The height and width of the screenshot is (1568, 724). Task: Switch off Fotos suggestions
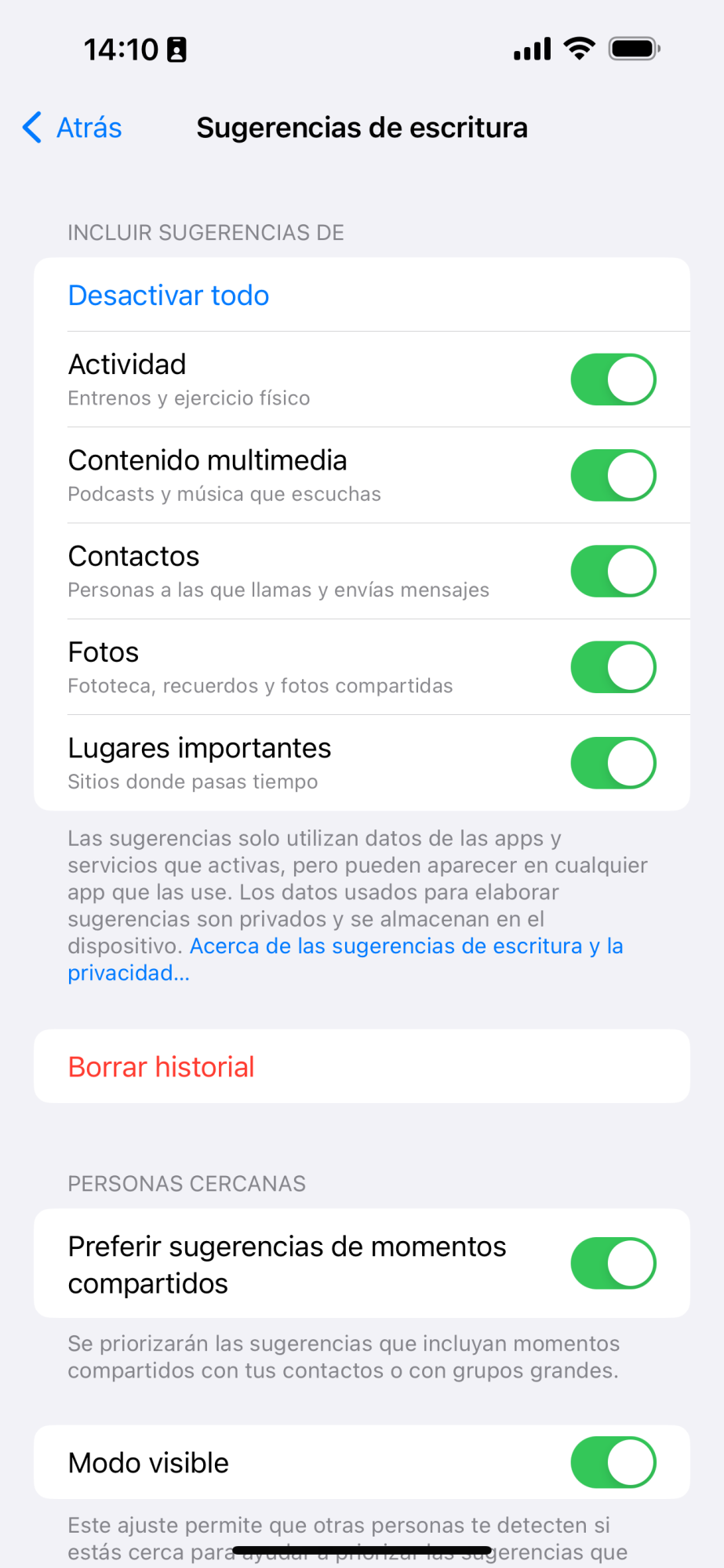click(613, 667)
